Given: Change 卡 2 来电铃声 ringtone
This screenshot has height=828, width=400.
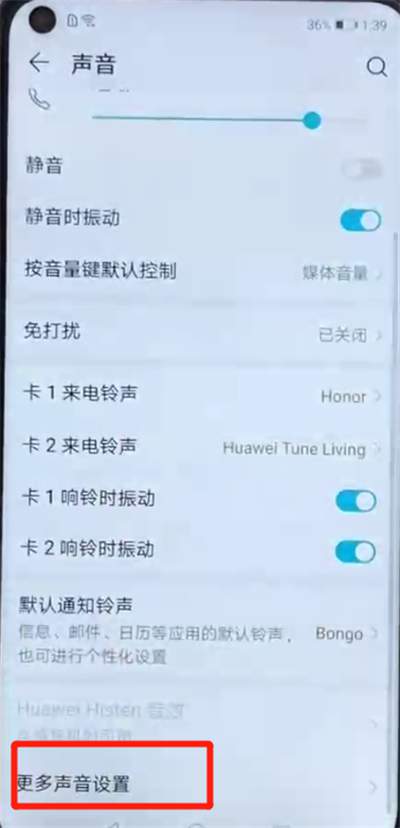Looking at the screenshot, I should click(x=203, y=448).
